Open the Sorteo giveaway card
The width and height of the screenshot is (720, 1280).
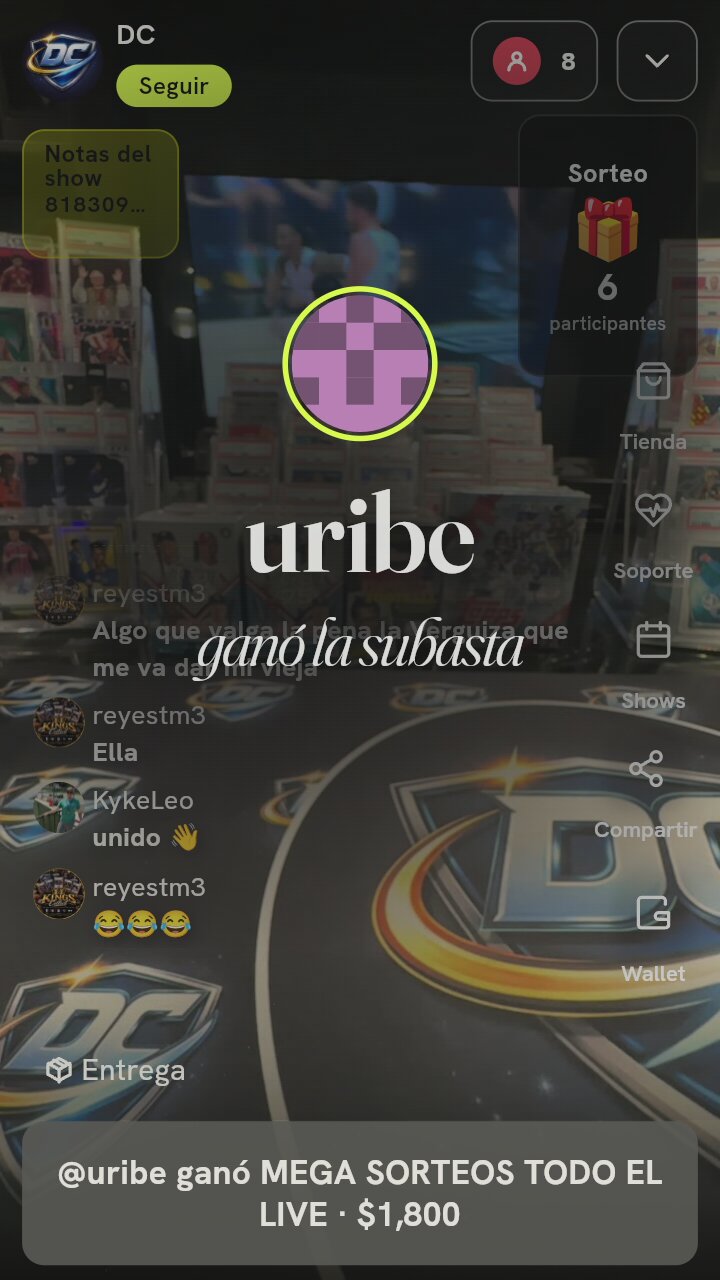pyautogui.click(x=607, y=246)
